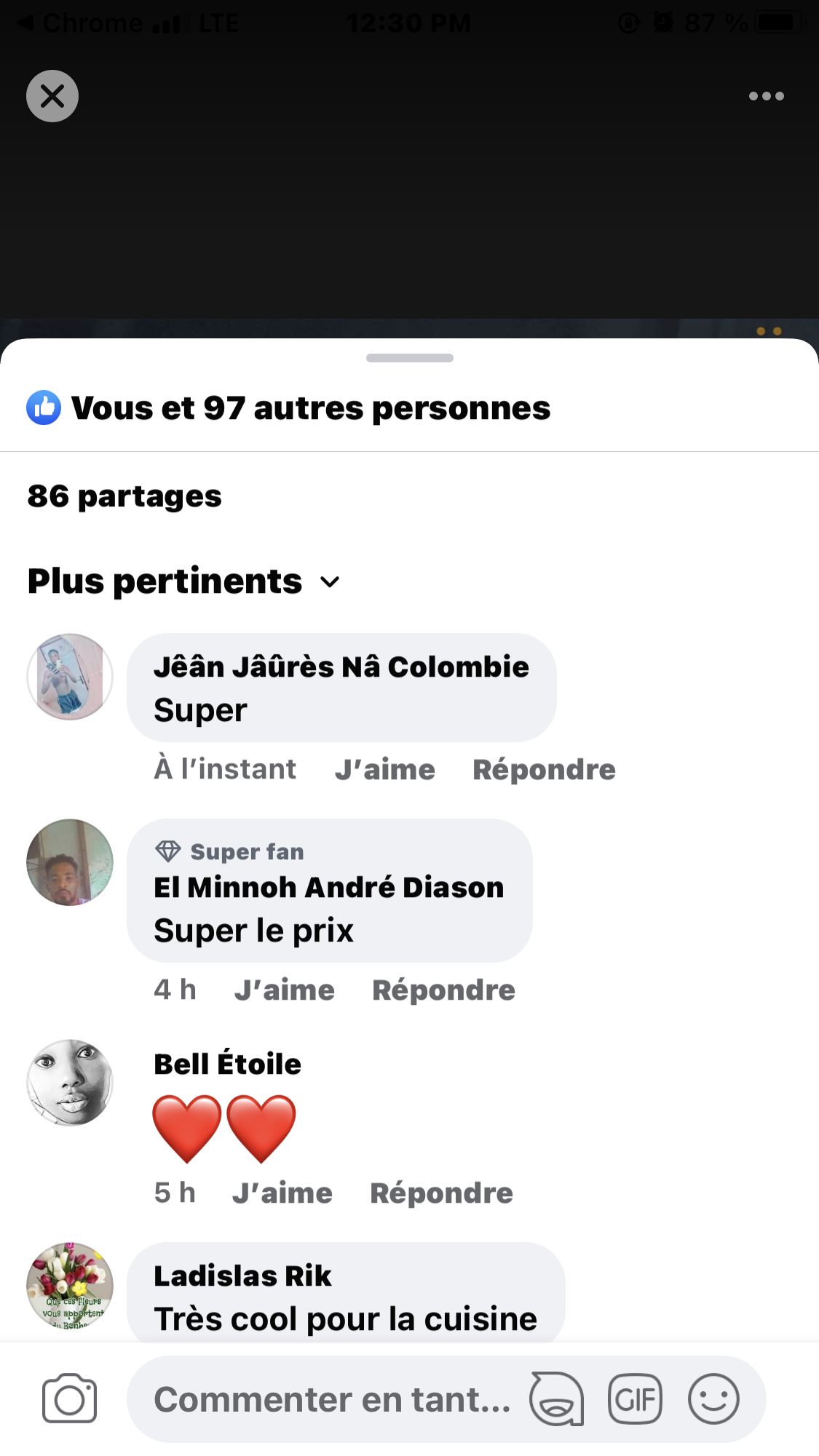Reply to Bell Étoile's comment
This screenshot has height=1456, width=819.
pos(441,1193)
